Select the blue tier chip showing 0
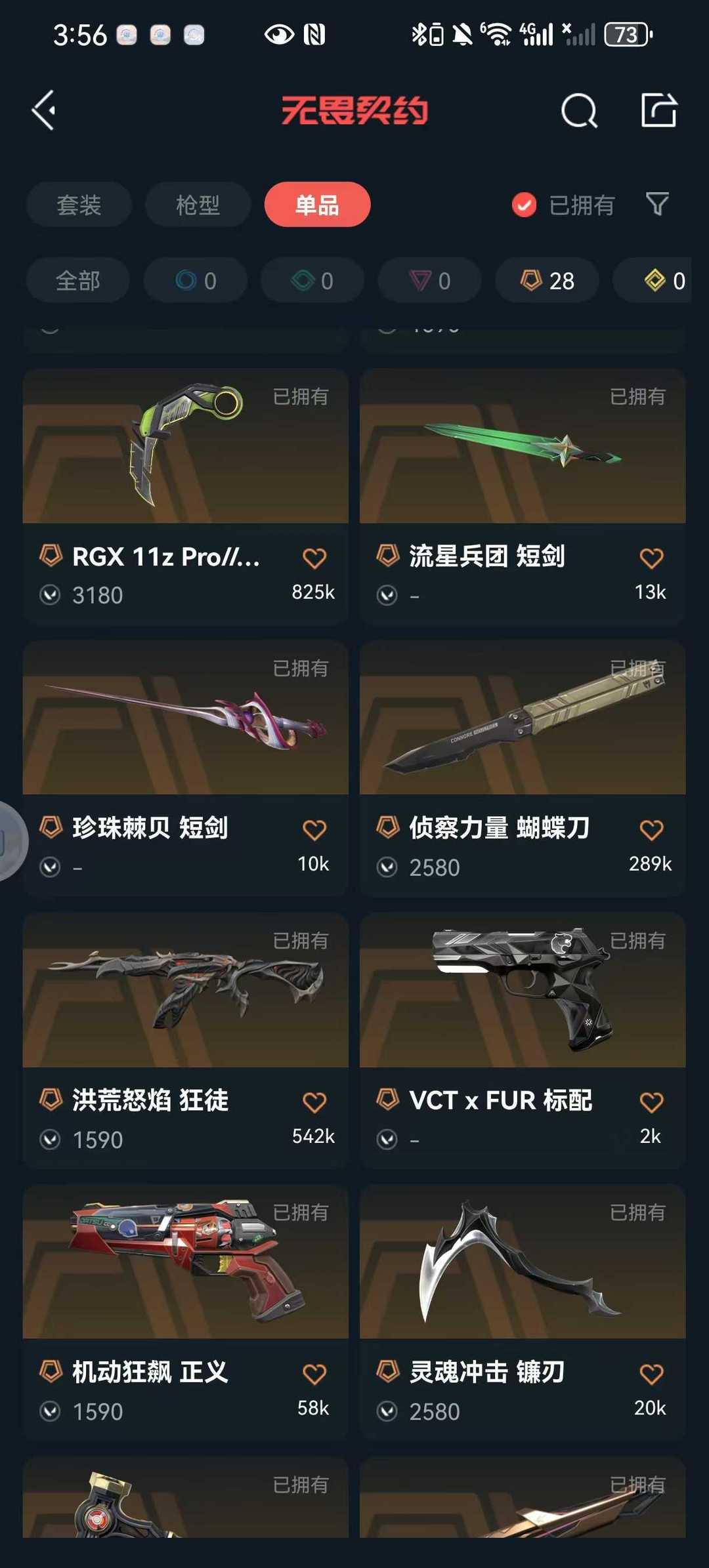 point(196,280)
